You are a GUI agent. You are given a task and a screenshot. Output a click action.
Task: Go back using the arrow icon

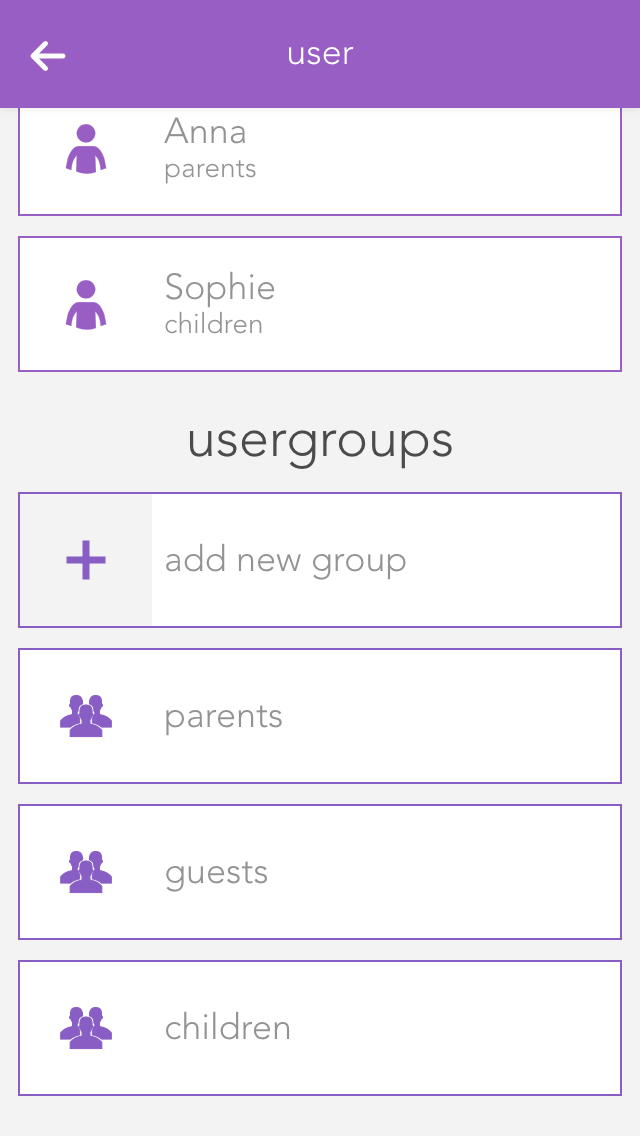pos(48,56)
